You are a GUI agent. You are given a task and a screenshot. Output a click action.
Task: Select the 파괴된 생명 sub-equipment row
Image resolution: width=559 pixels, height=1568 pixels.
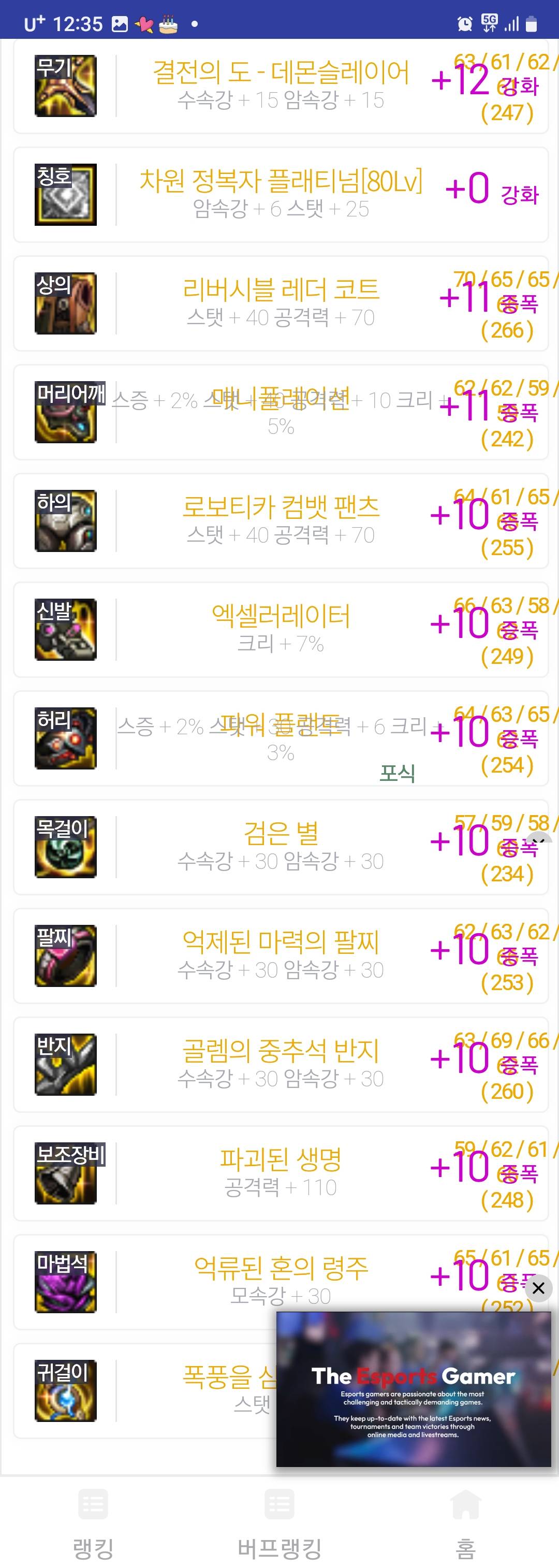(281, 1173)
